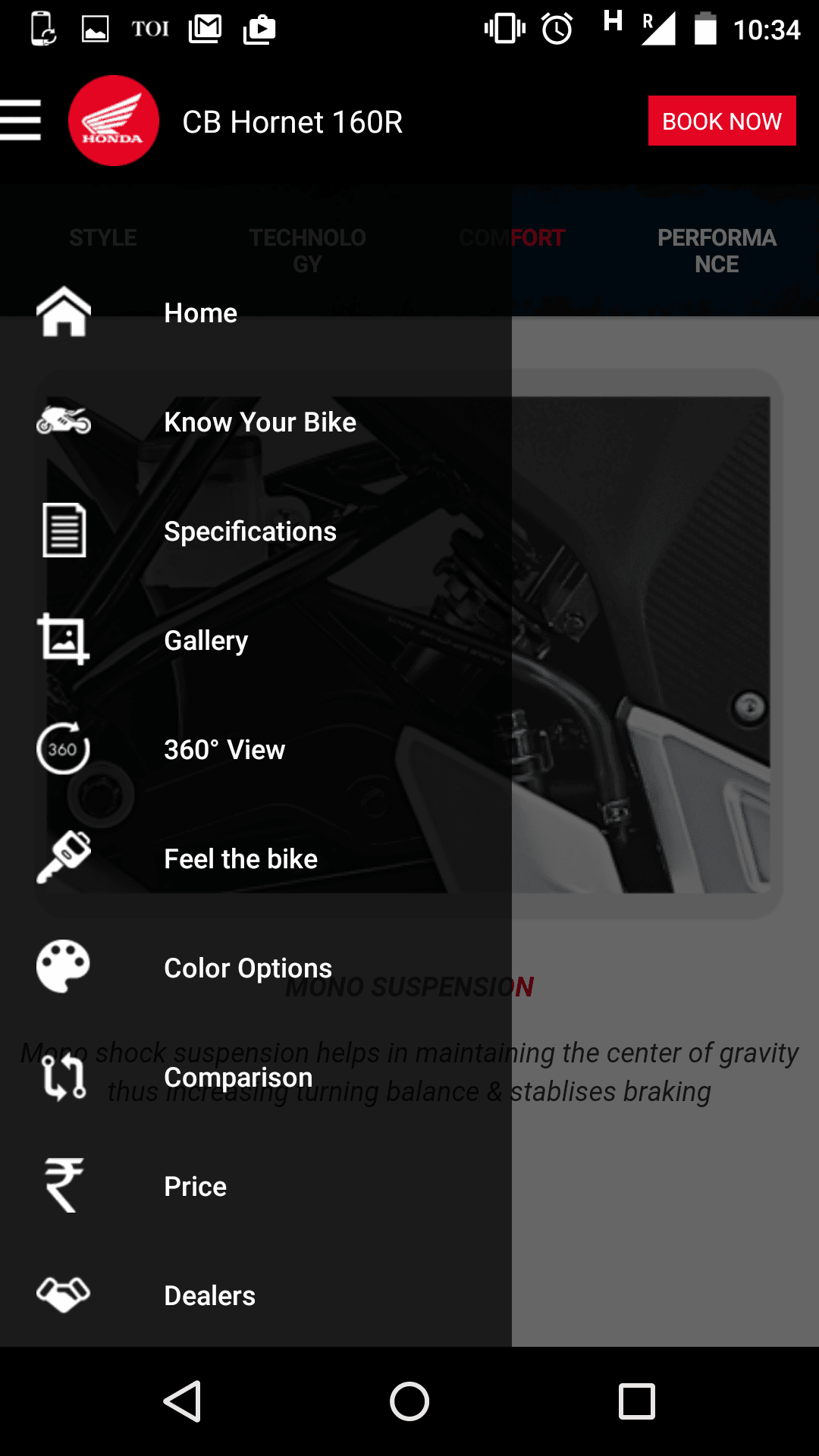Open the Comparison section
Image resolution: width=819 pixels, height=1456 pixels.
(238, 1078)
